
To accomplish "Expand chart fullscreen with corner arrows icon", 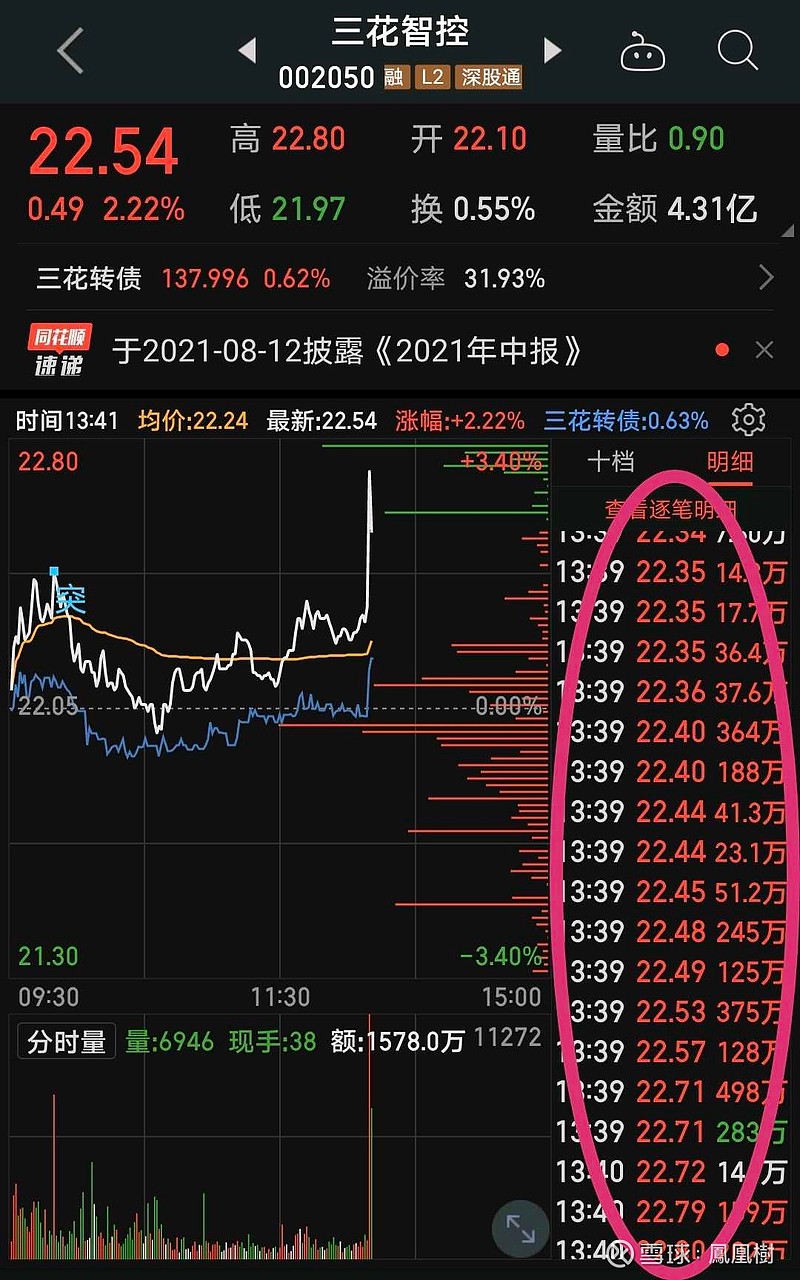I will tap(520, 1228).
